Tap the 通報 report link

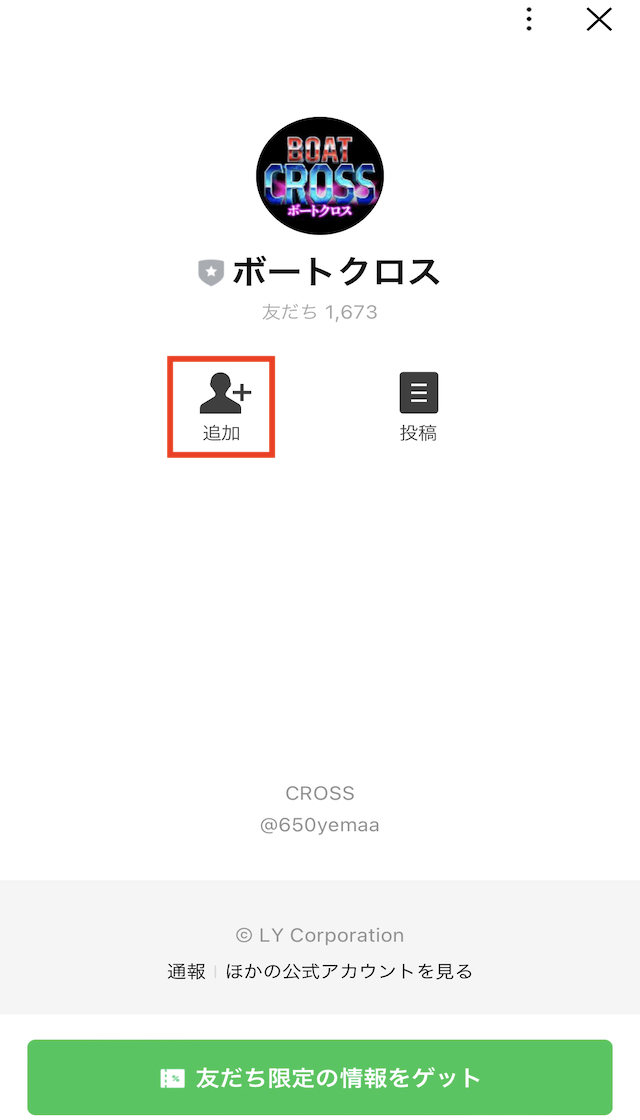coord(186,971)
